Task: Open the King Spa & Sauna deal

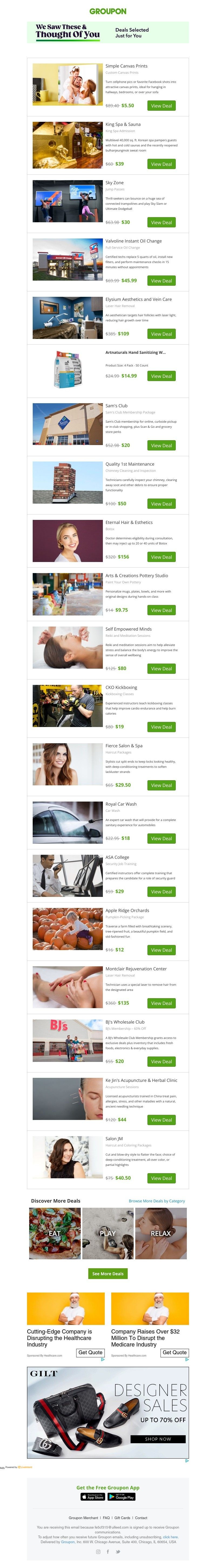Action: (x=161, y=164)
